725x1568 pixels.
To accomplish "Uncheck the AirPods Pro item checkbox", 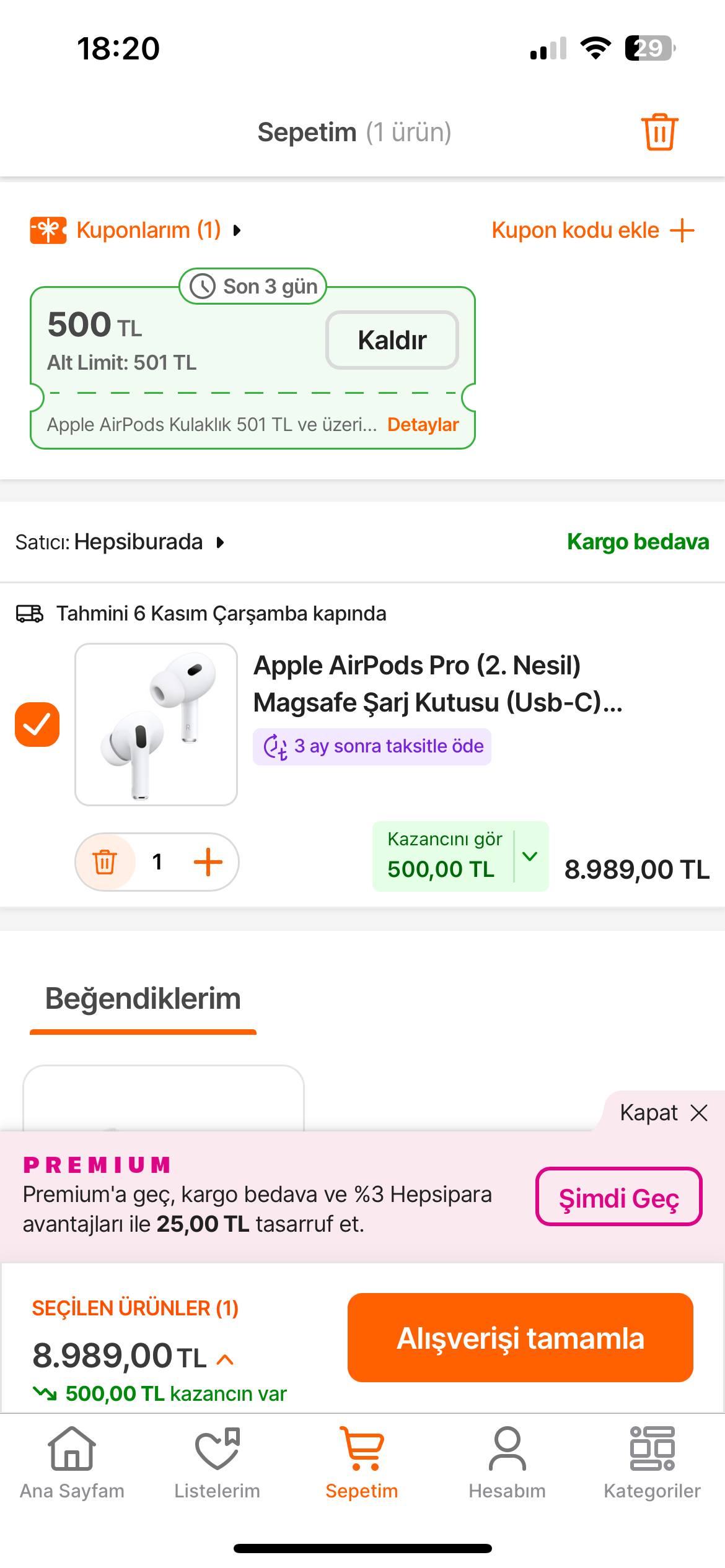I will click(x=37, y=725).
